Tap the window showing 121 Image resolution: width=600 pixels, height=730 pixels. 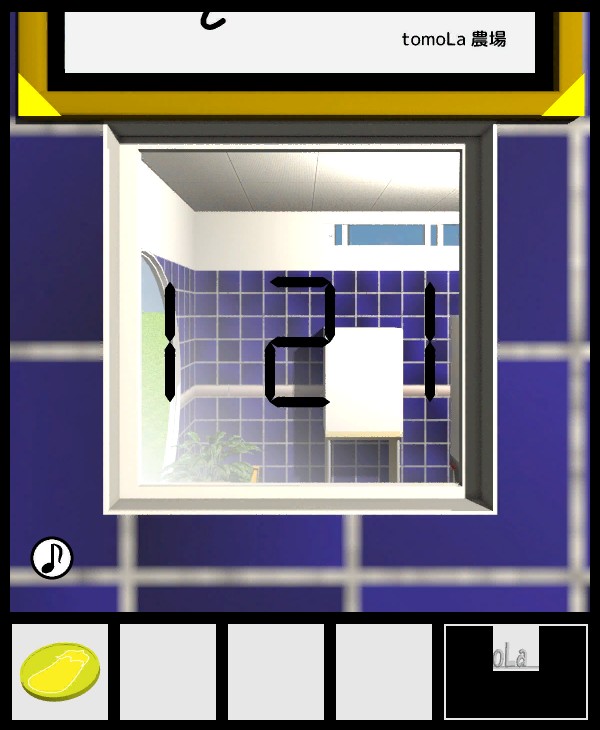(300, 318)
